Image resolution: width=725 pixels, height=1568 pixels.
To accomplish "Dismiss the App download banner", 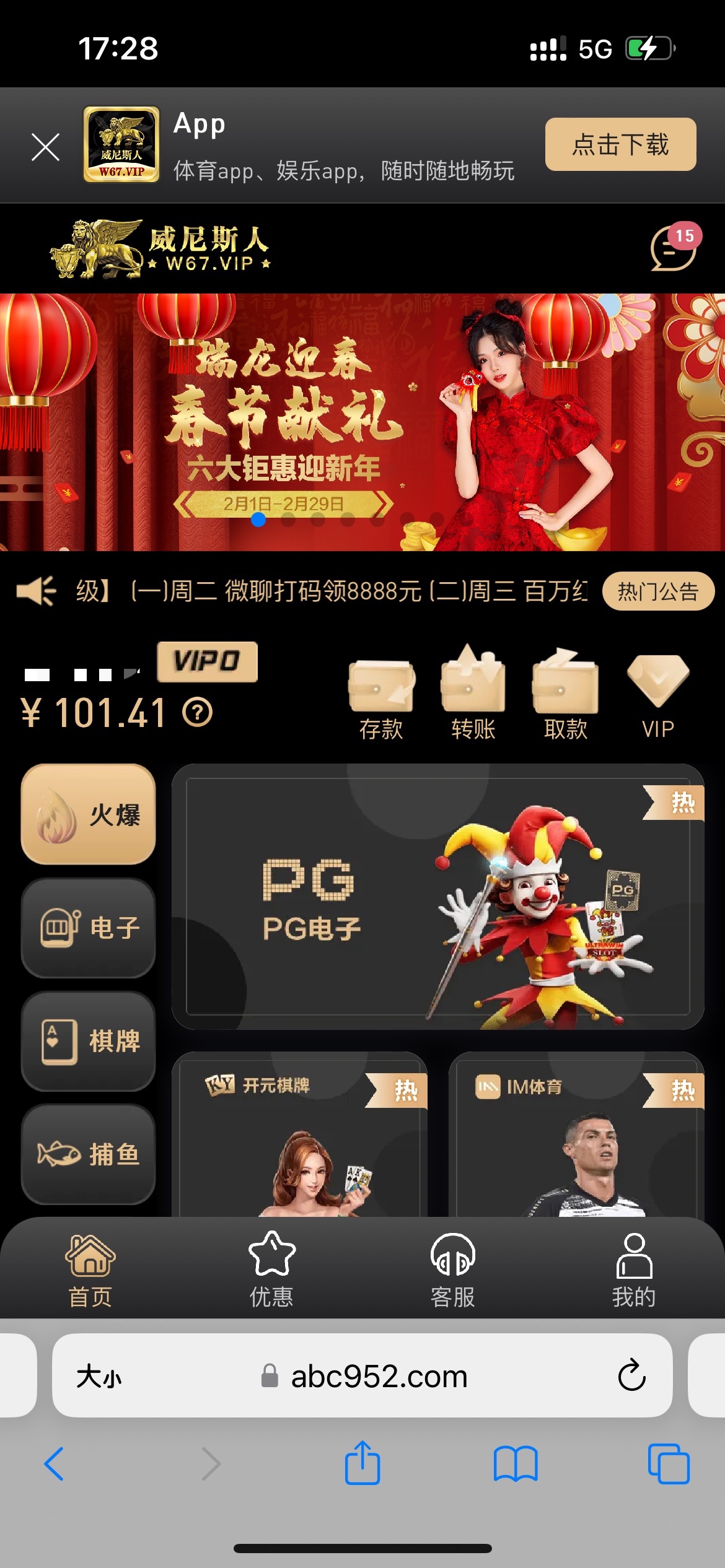I will tap(46, 147).
